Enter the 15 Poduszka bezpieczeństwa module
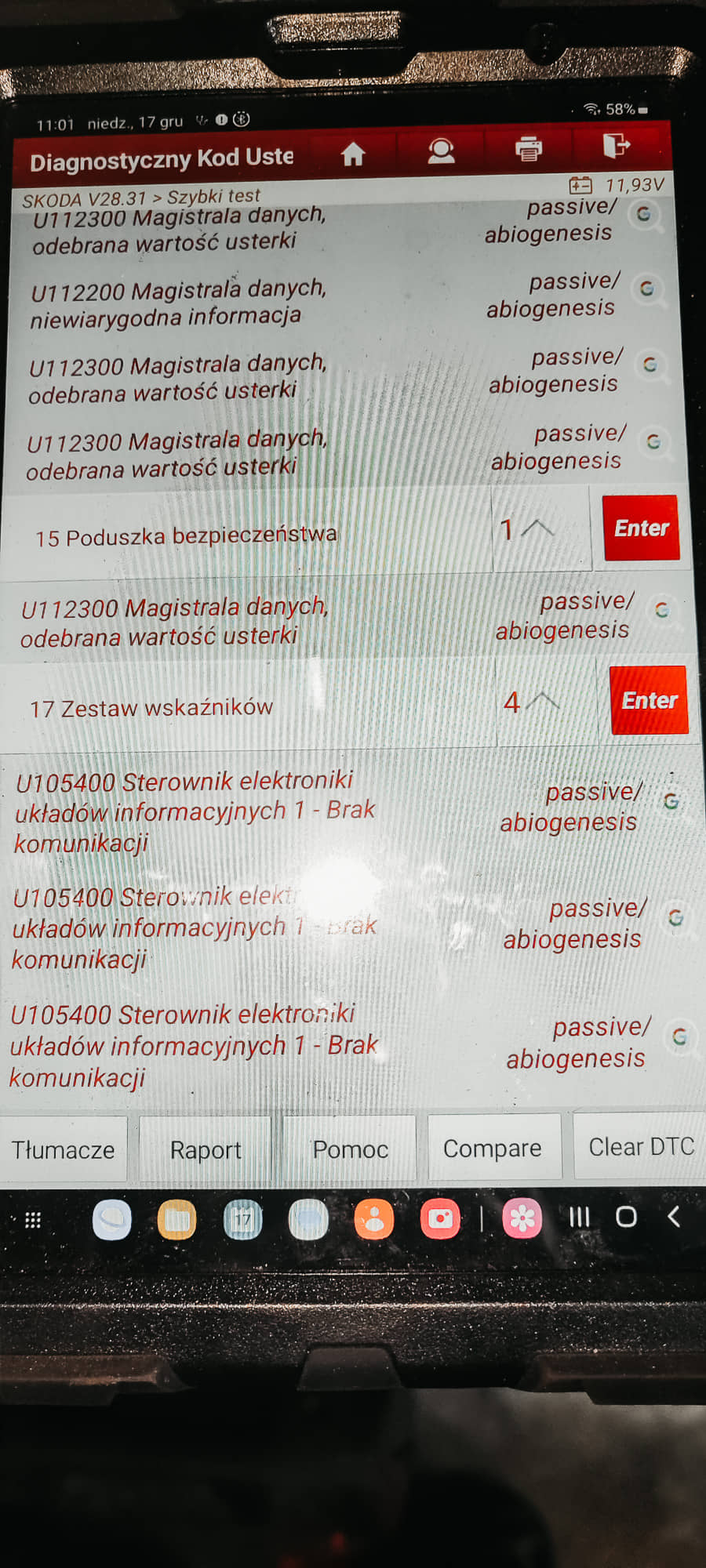This screenshot has height=1568, width=706. pos(641,528)
